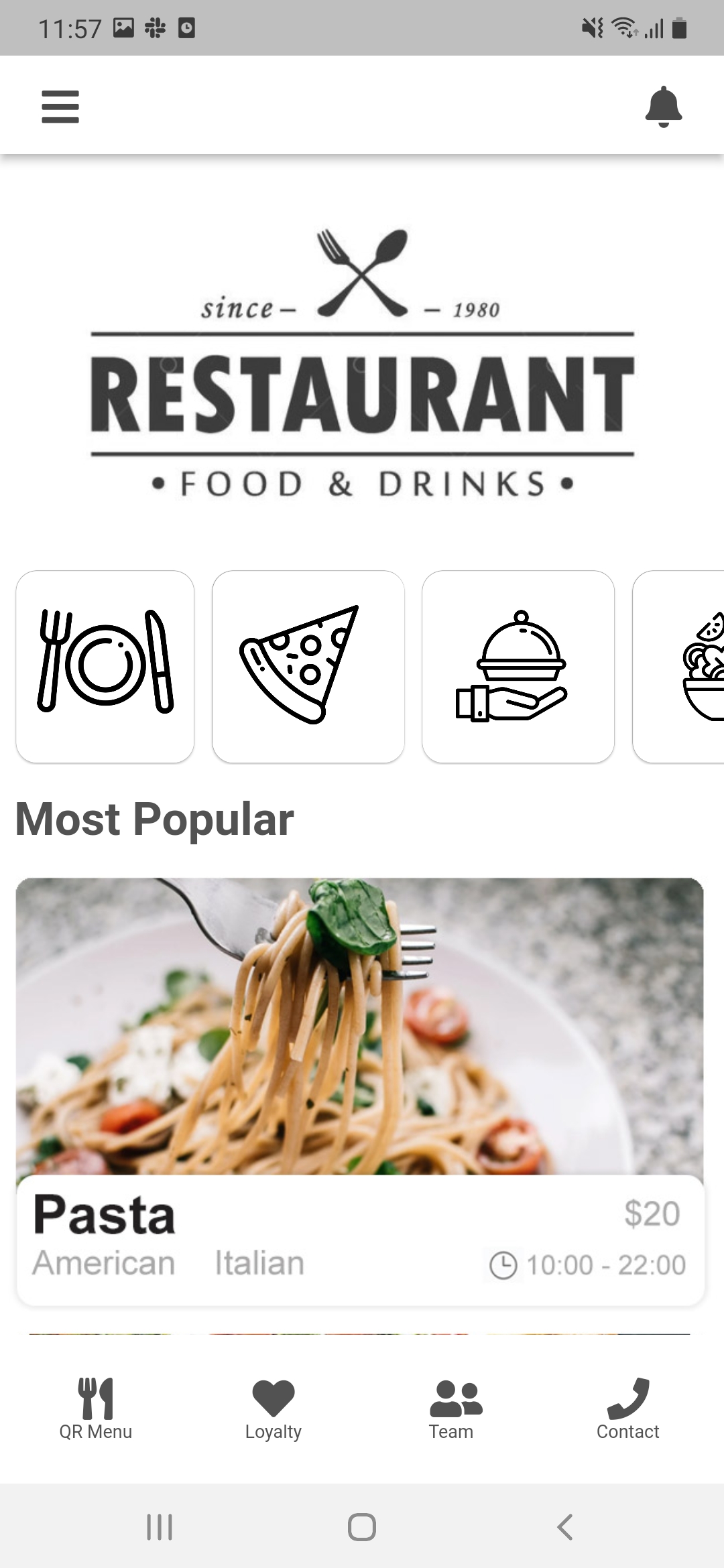This screenshot has height=1568, width=724.
Task: Select the plate and cutlery category tile
Action: [105, 666]
